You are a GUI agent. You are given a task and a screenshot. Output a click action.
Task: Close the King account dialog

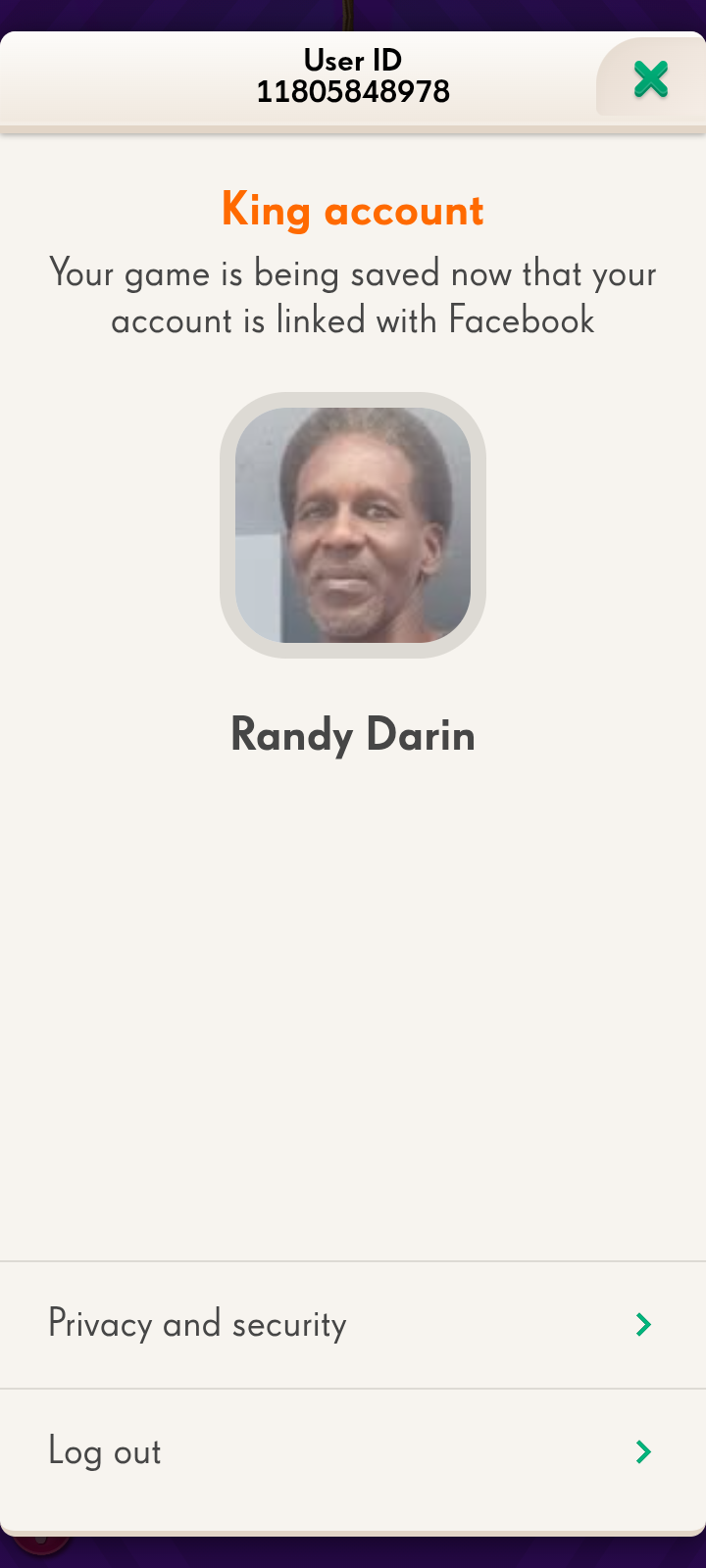click(x=650, y=79)
